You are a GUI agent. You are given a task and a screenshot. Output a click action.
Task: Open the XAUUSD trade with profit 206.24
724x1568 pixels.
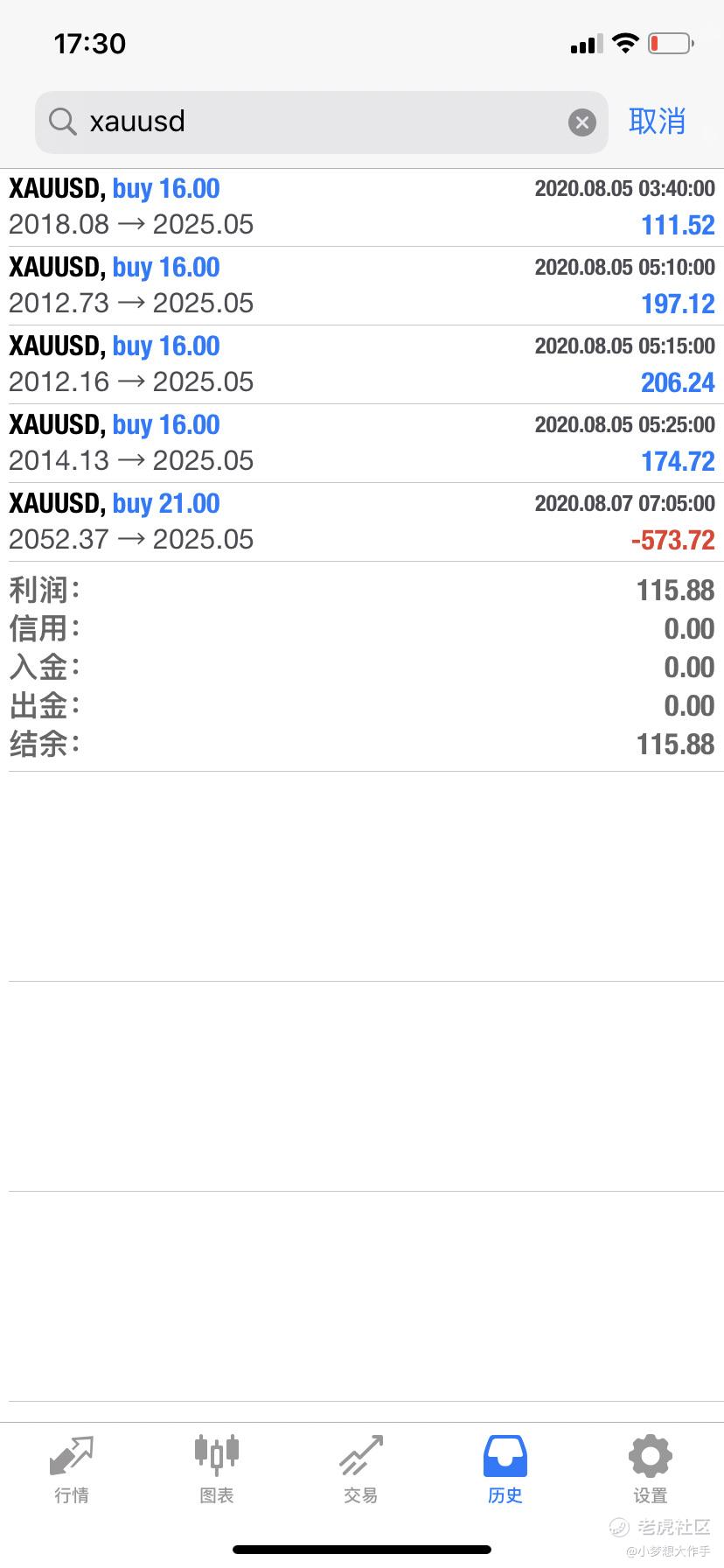coord(362,365)
